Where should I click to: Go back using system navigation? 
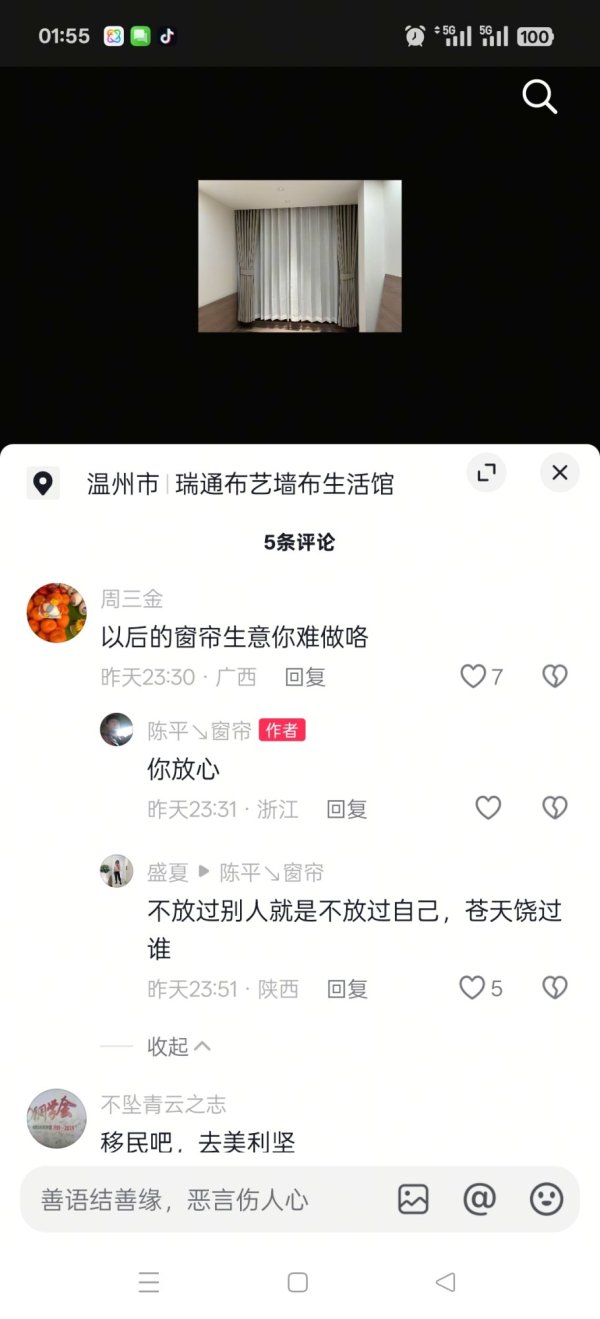446,1282
